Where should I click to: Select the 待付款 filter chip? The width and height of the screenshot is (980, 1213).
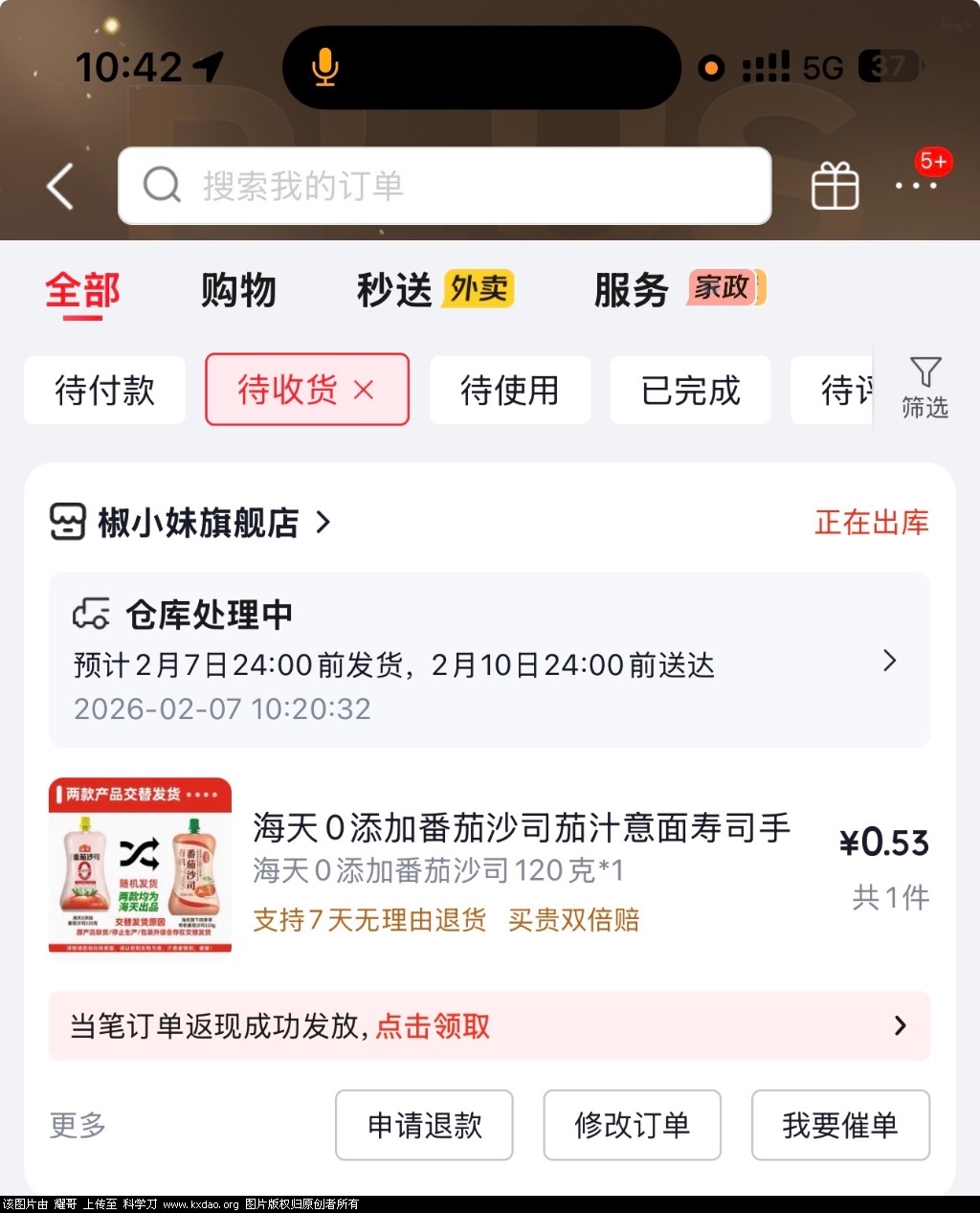click(104, 390)
